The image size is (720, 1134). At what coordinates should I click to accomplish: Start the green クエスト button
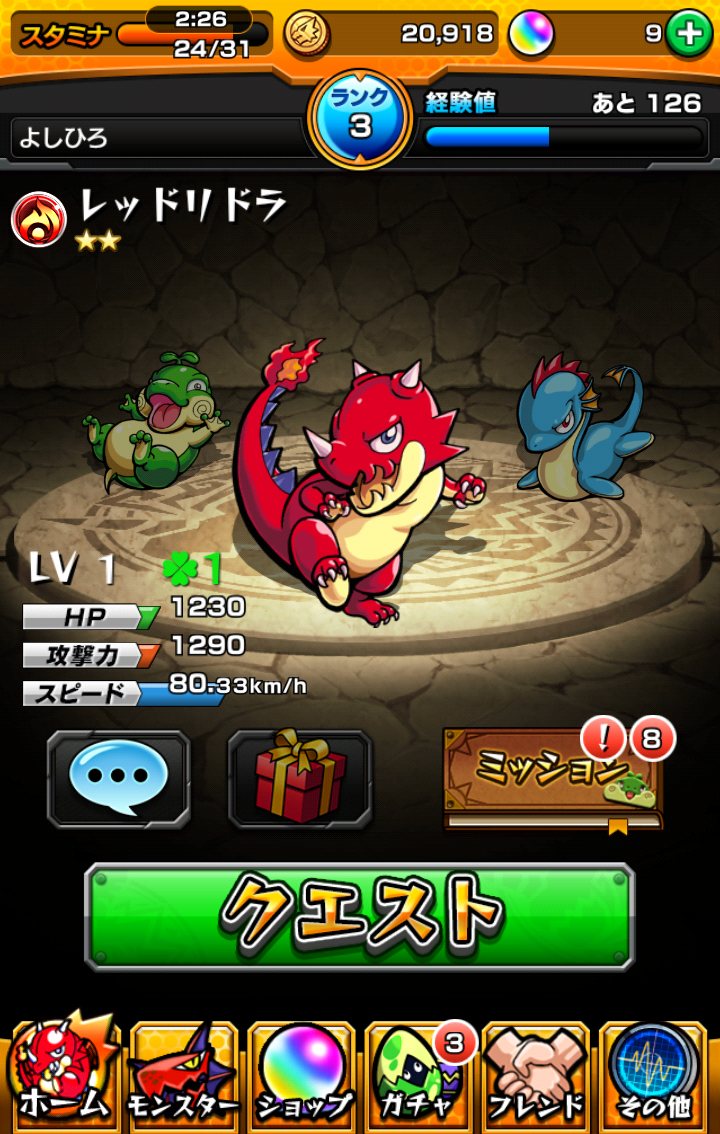click(x=360, y=916)
